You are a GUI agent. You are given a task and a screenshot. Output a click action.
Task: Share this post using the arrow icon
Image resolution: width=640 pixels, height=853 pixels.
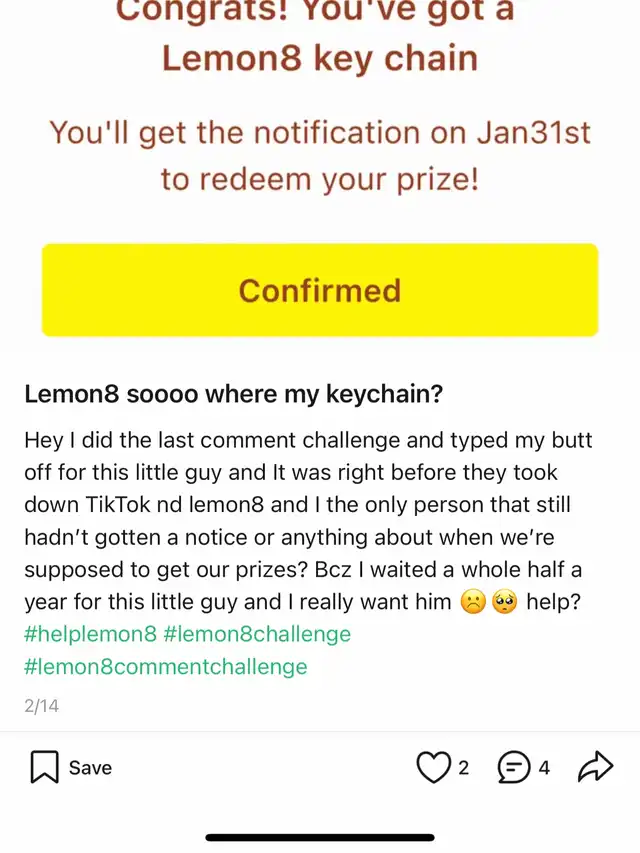595,768
